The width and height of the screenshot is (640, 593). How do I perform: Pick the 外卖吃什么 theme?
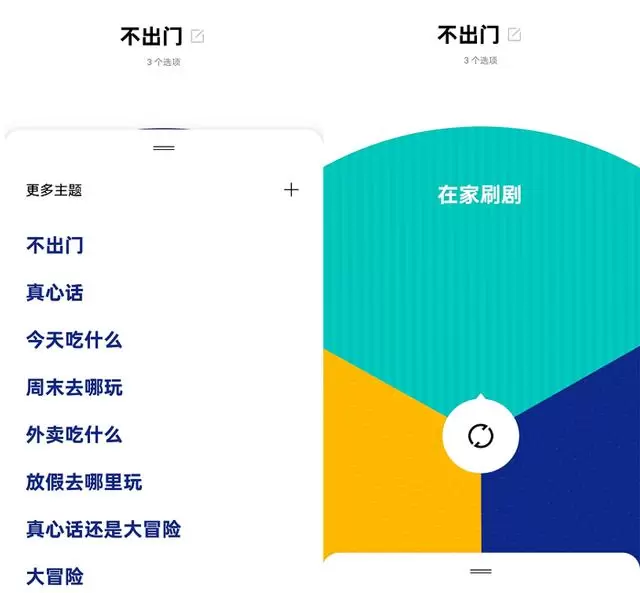74,435
